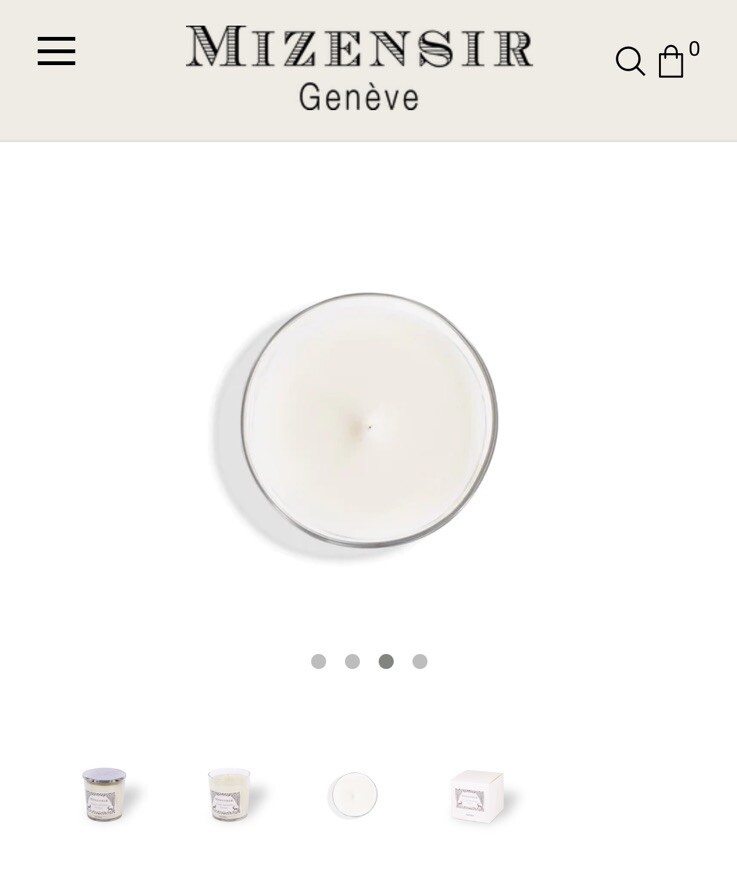Select the second carousel navigation dot
Screen dimensions: 737x871
coord(352,661)
